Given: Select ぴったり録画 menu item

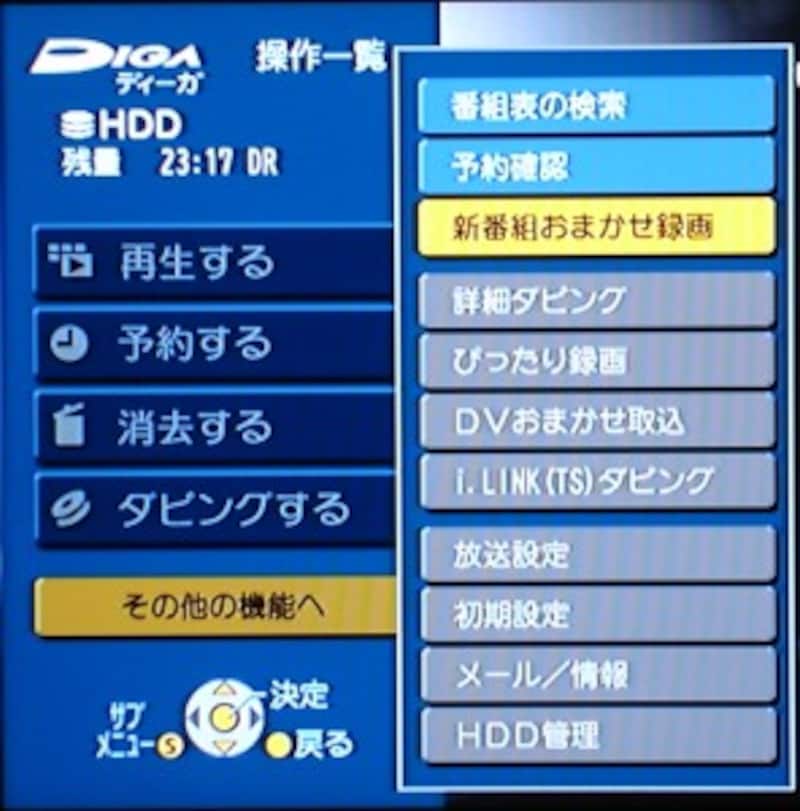Looking at the screenshot, I should pos(596,360).
